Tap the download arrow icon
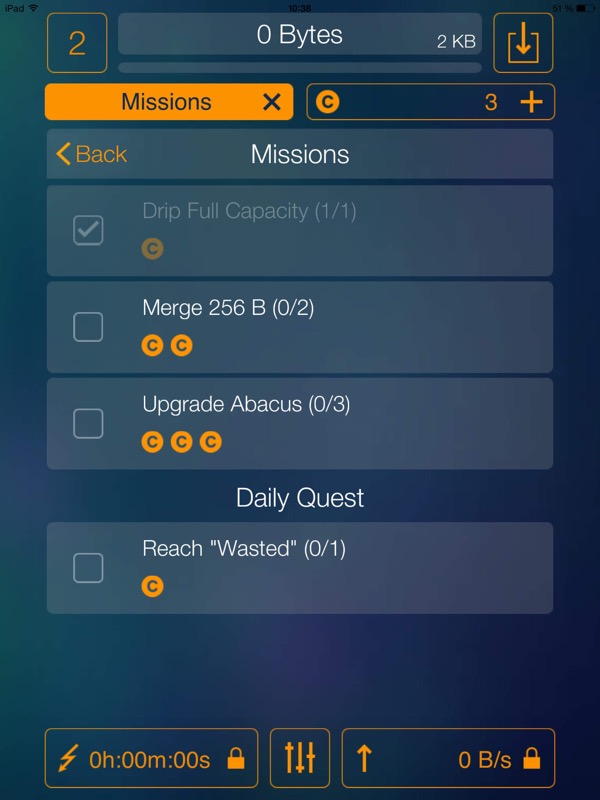Viewport: 600px width, 800px height. [522, 43]
